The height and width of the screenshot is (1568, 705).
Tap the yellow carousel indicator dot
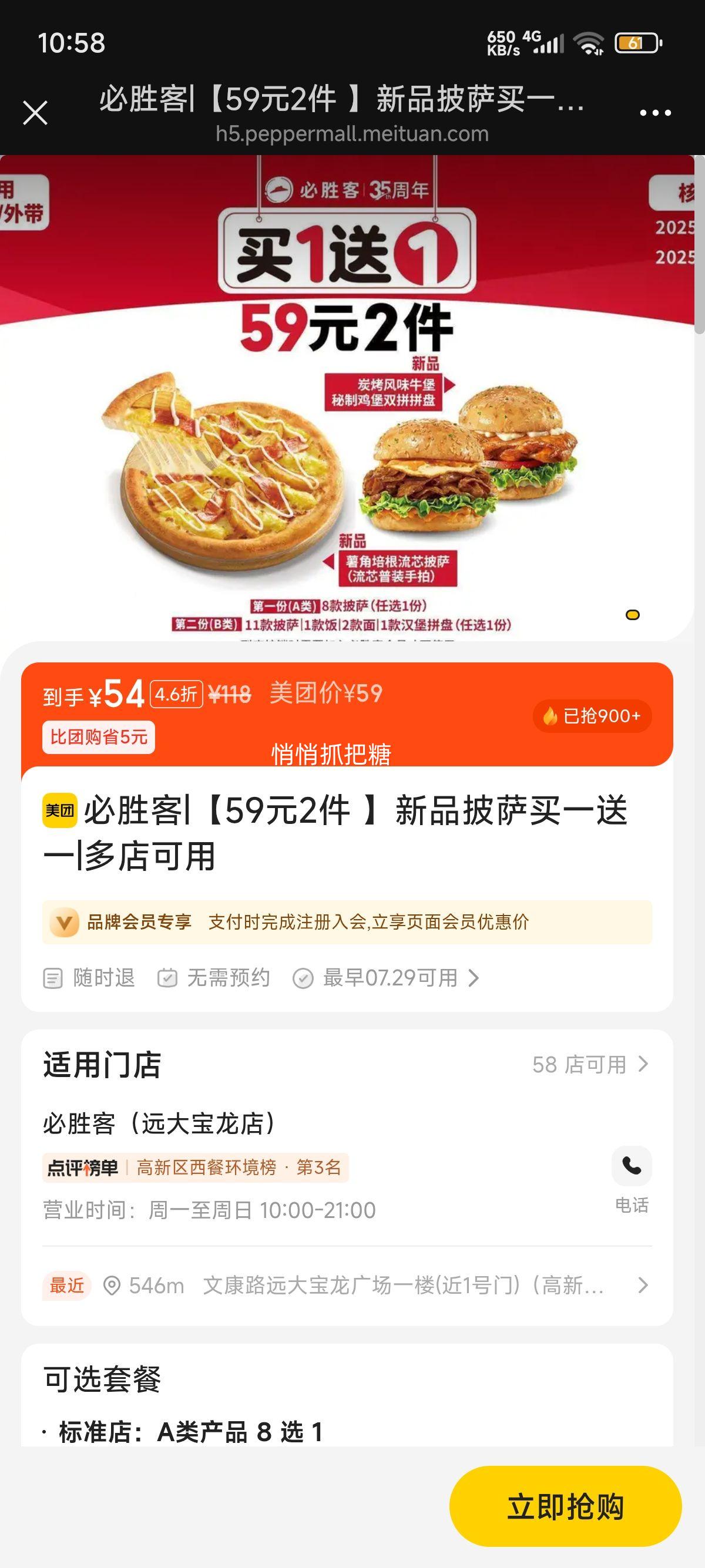634,616
